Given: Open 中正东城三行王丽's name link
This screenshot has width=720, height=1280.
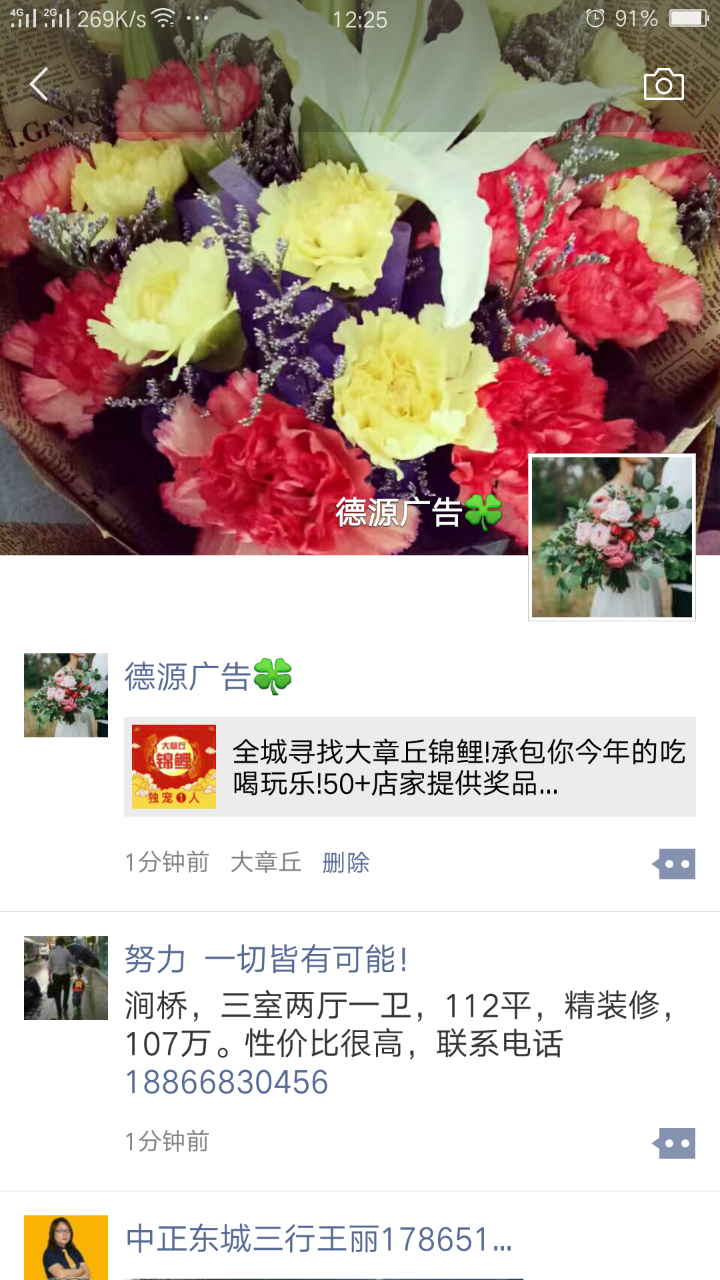Looking at the screenshot, I should (319, 1240).
